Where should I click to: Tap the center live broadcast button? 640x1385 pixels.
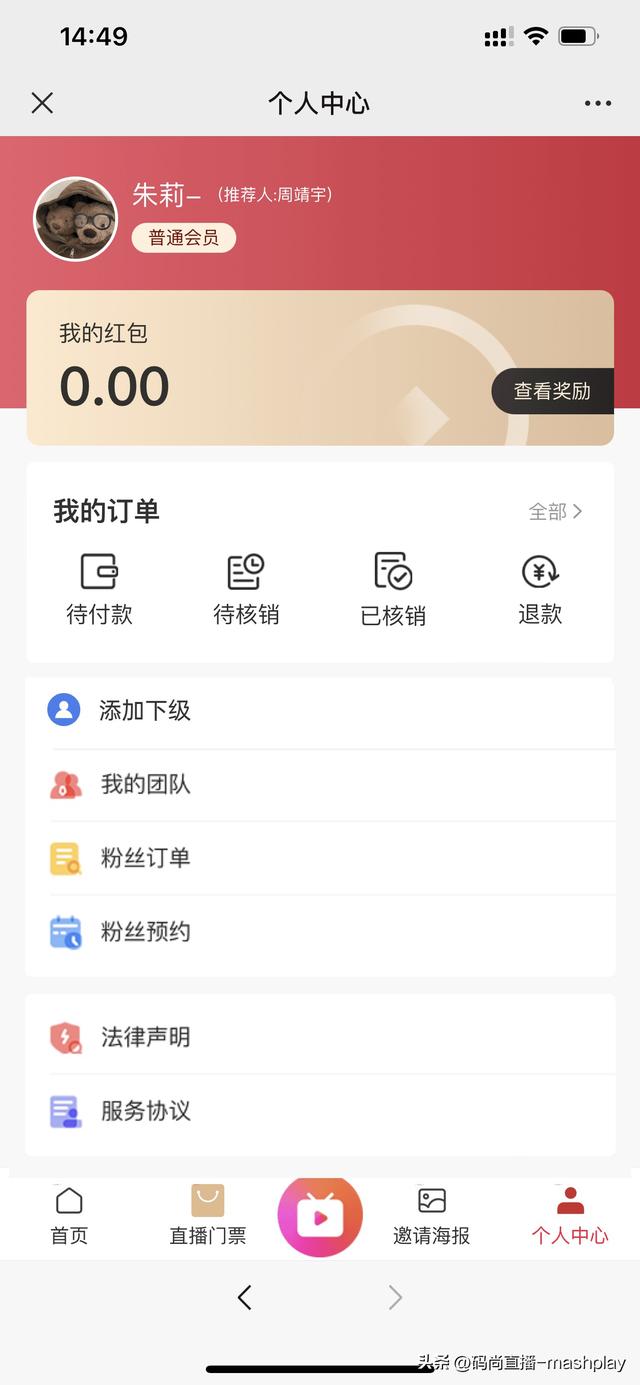[320, 1215]
